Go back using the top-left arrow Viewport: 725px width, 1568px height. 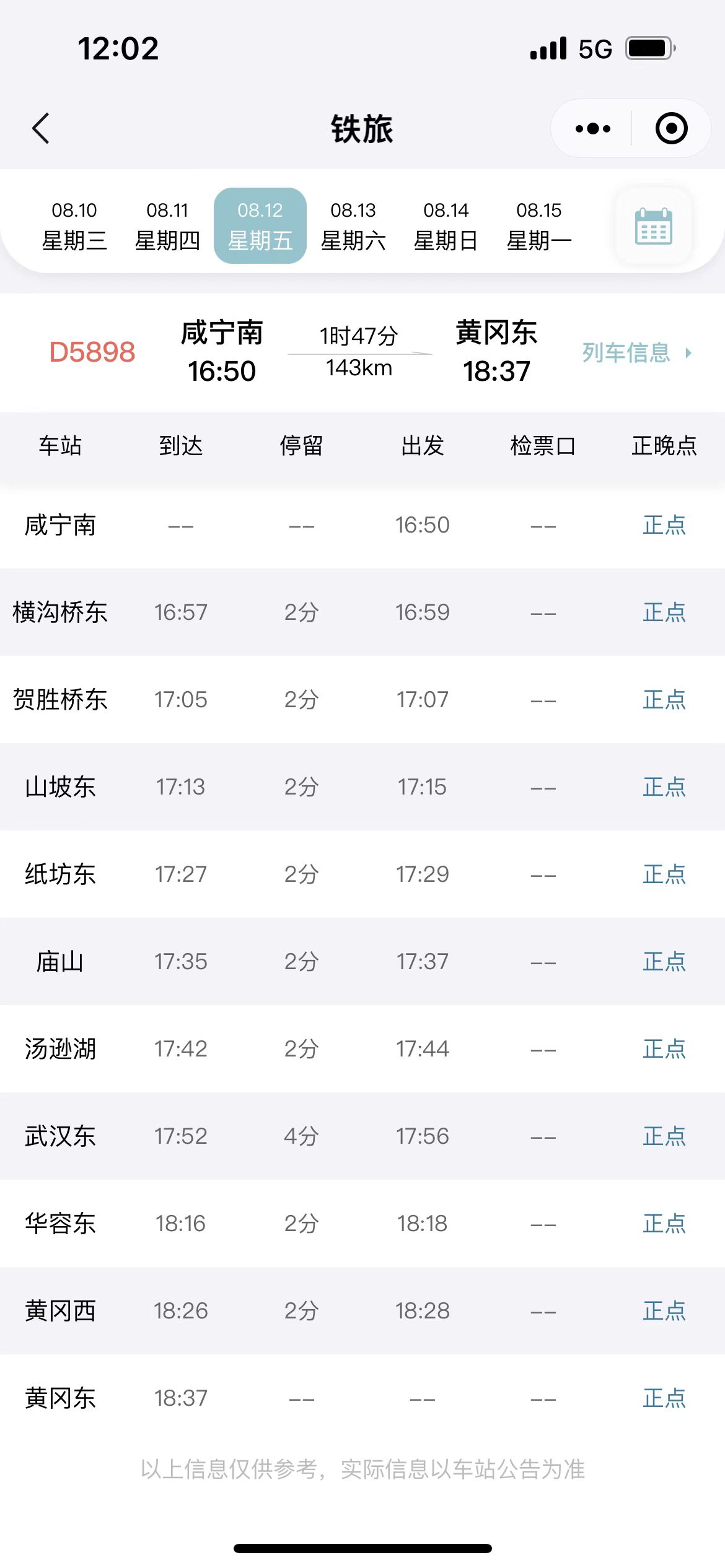41,129
